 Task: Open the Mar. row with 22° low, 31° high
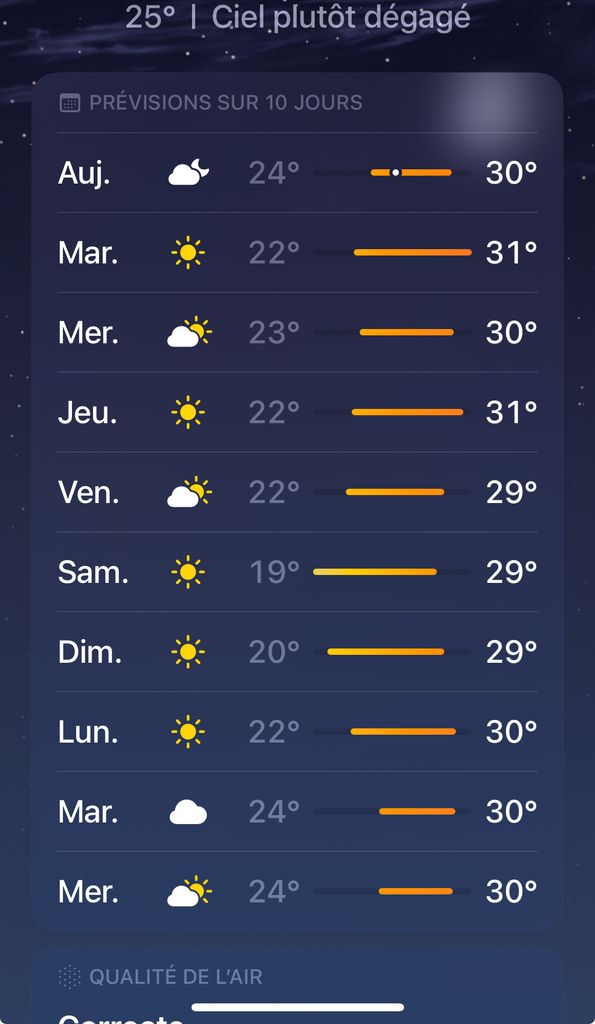[x=297, y=252]
